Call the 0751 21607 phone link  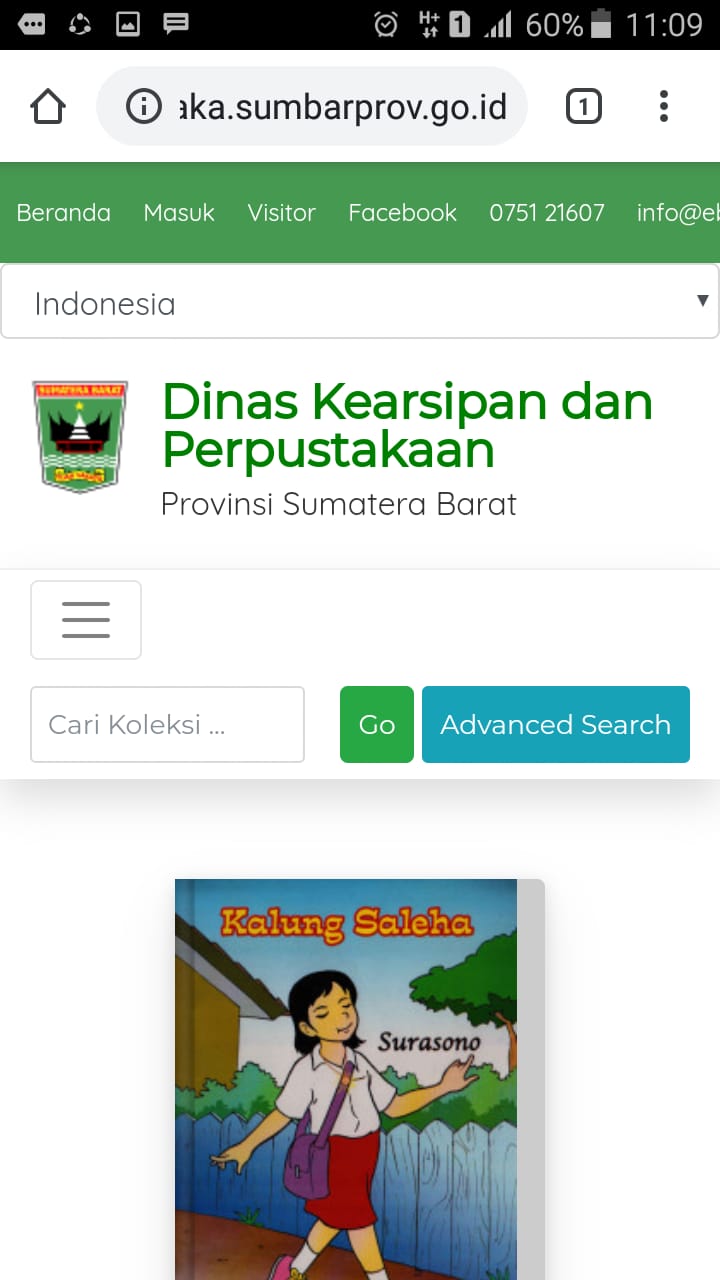click(x=547, y=213)
